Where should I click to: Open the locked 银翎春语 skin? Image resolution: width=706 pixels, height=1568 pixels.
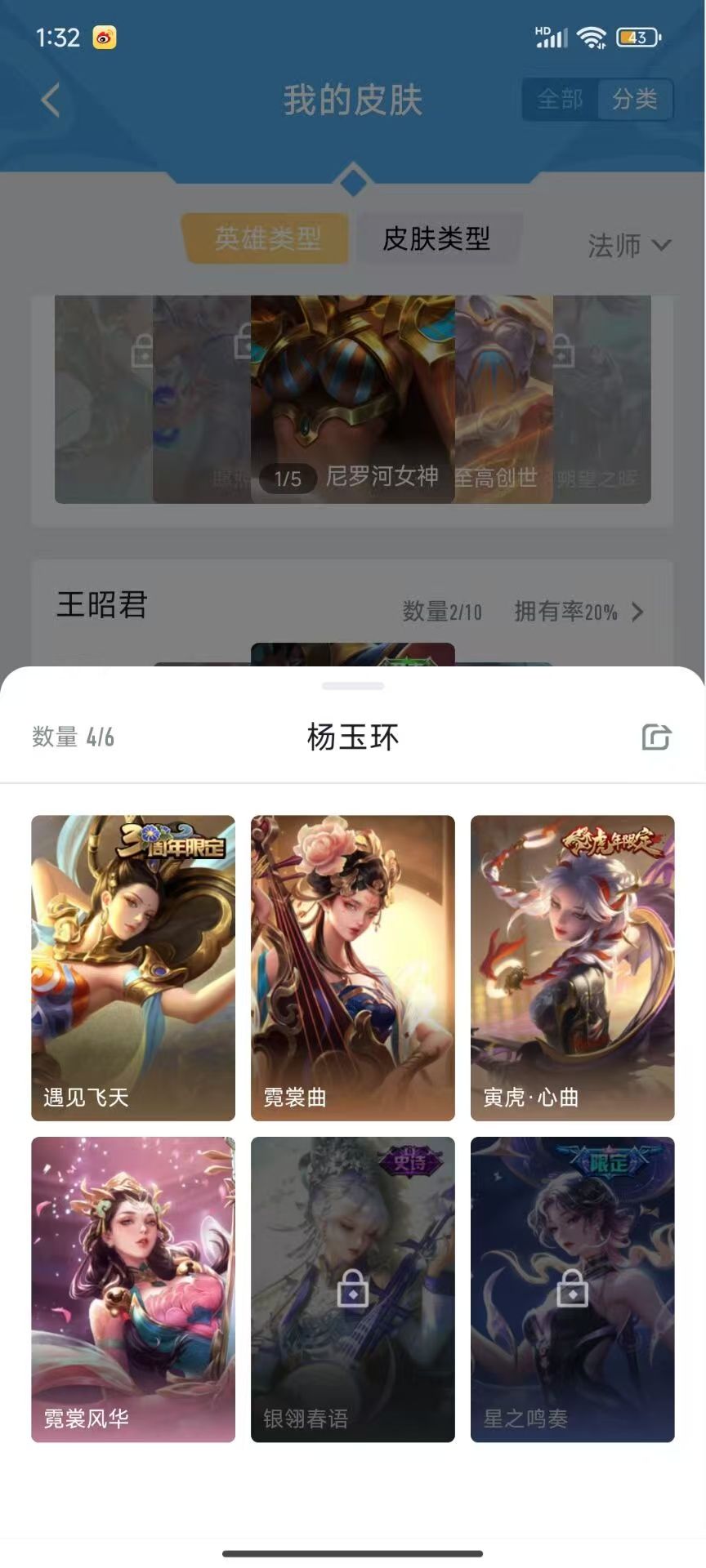click(353, 1290)
